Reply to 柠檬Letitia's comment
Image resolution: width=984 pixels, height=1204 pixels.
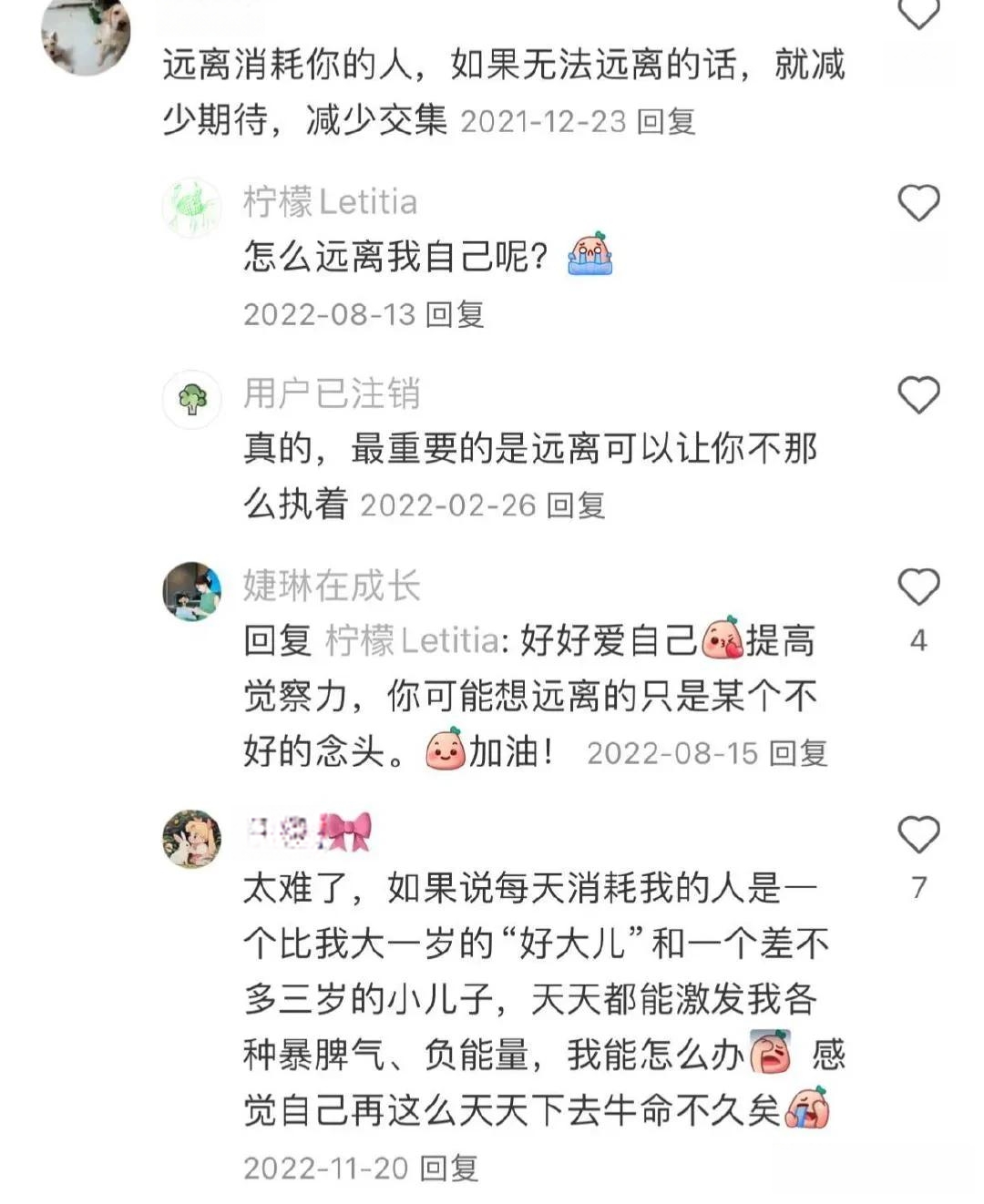[455, 314]
